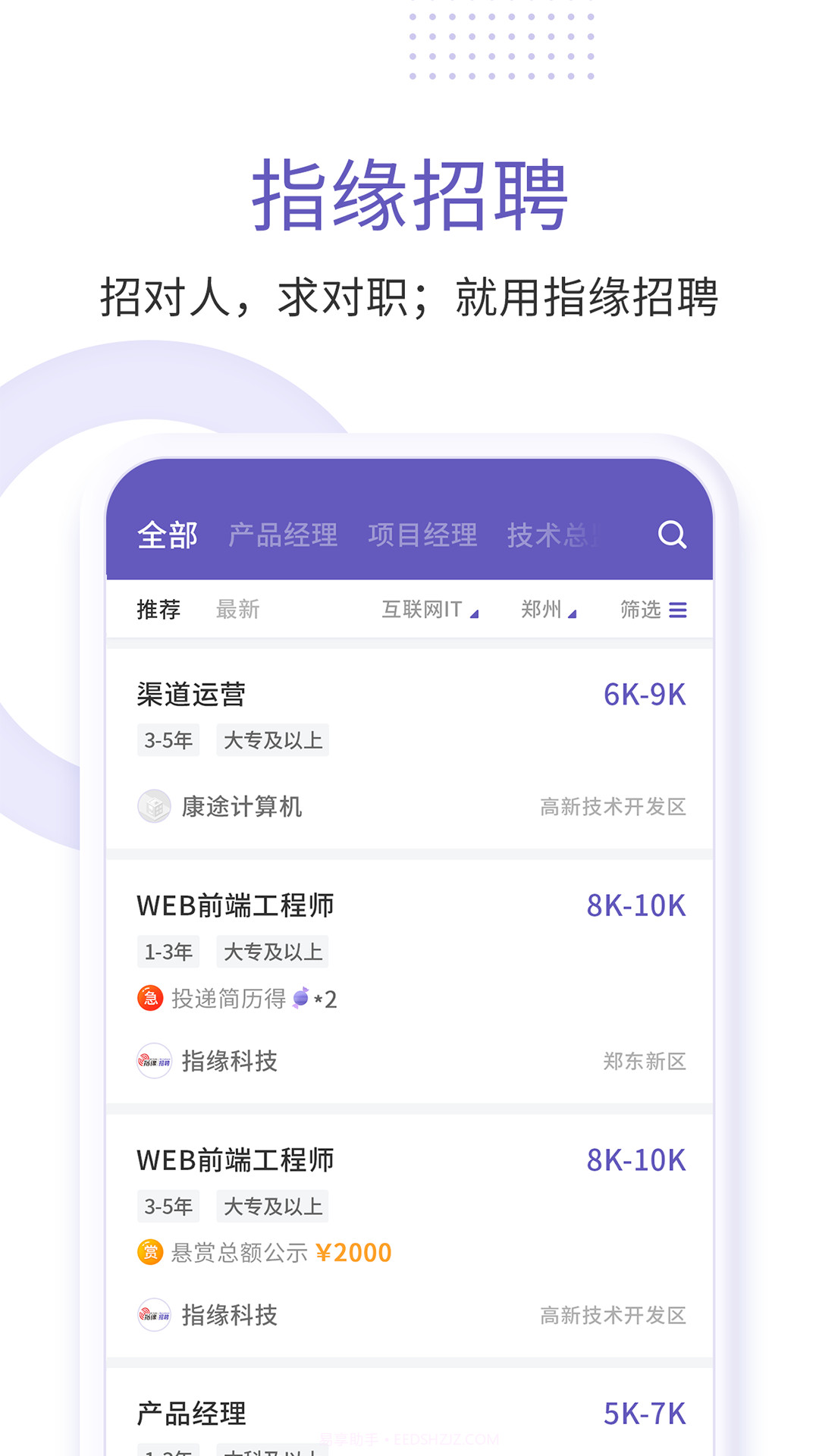Click the candy reward icon after 投递简历得
This screenshot has height=1456, width=819.
point(302,999)
